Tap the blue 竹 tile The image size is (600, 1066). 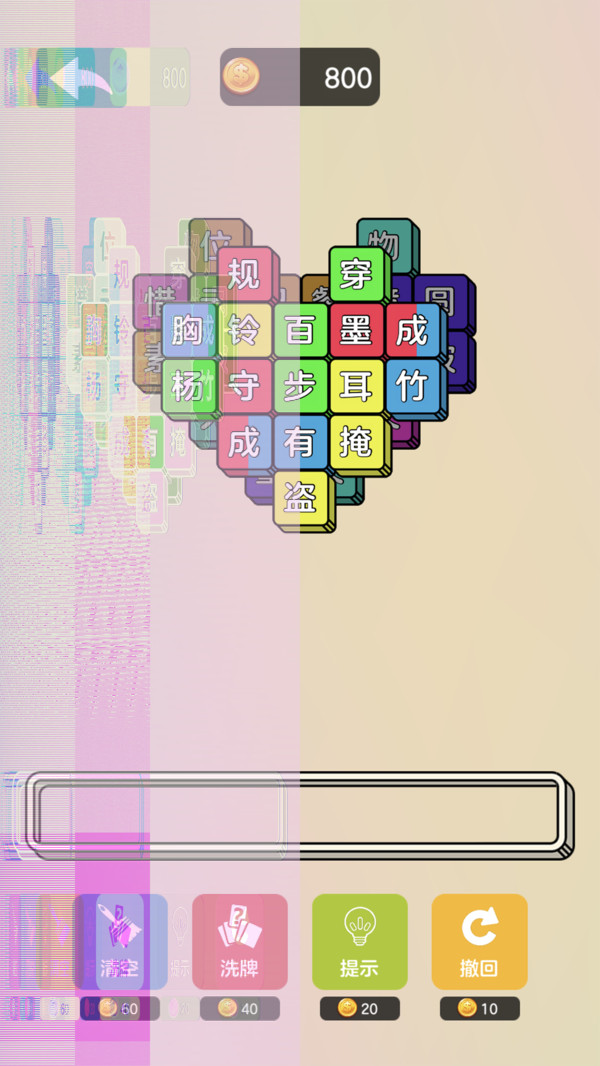click(x=412, y=386)
